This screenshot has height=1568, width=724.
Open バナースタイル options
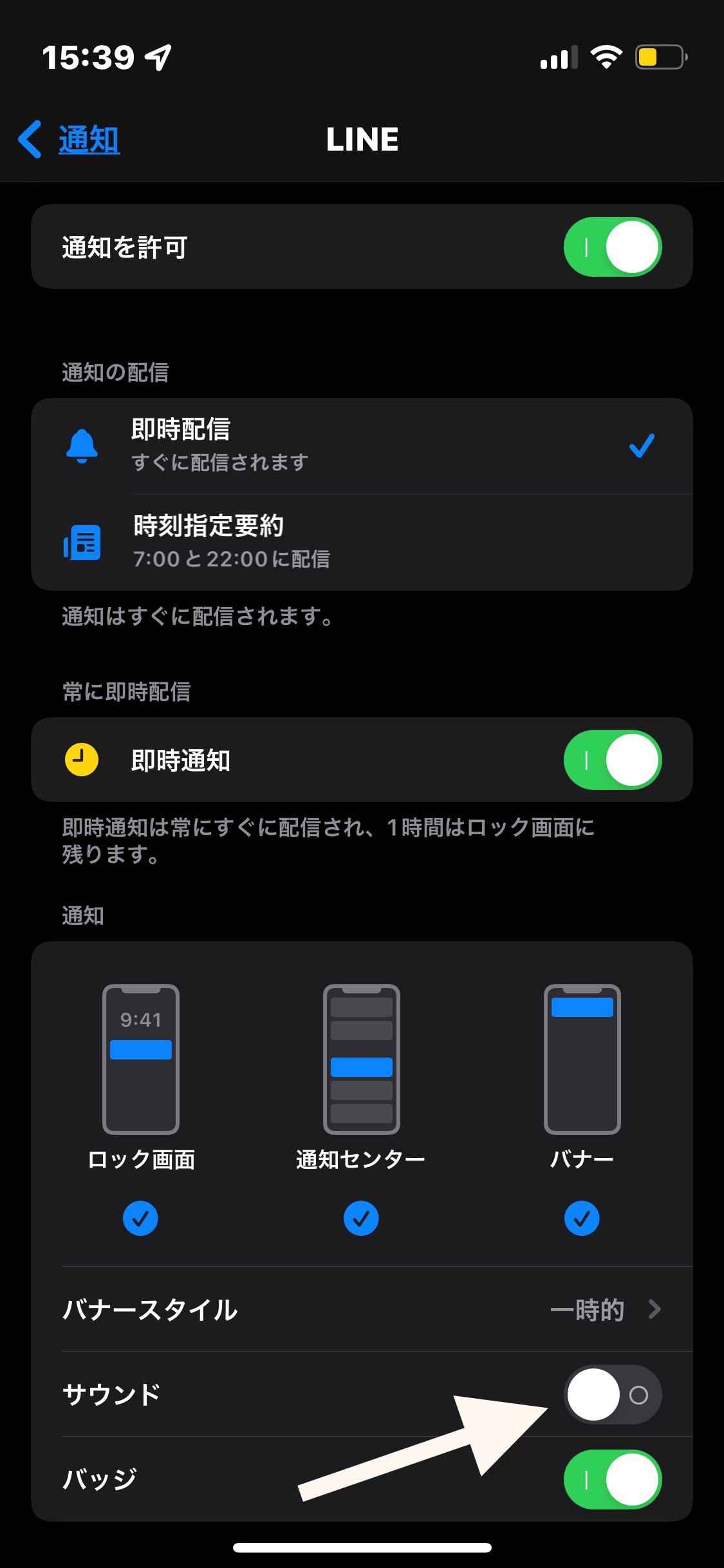point(362,1309)
